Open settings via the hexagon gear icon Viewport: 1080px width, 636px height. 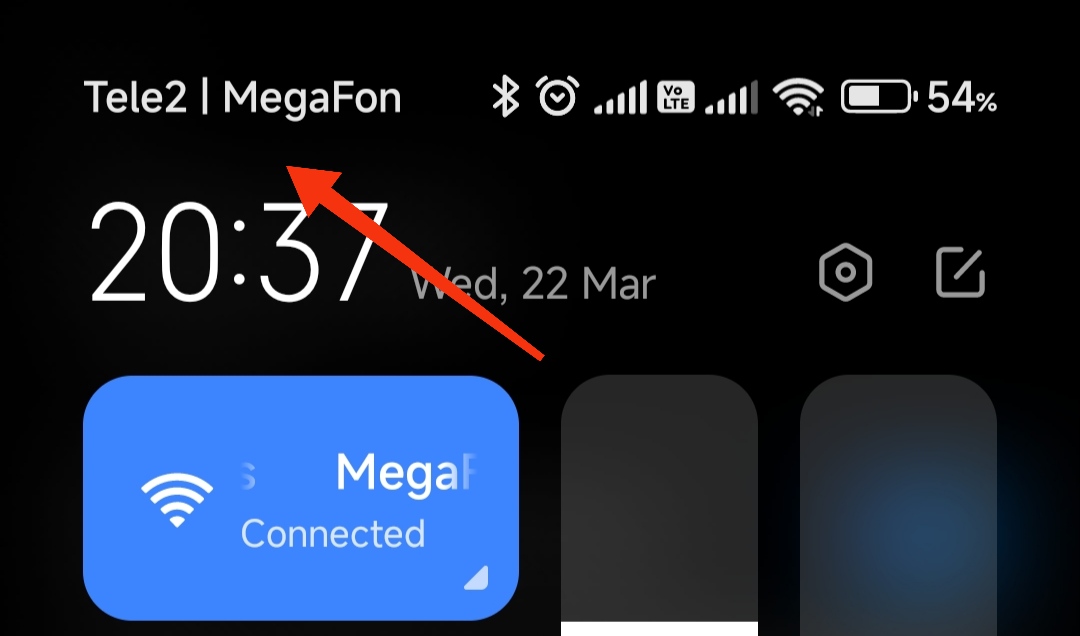(x=845, y=272)
